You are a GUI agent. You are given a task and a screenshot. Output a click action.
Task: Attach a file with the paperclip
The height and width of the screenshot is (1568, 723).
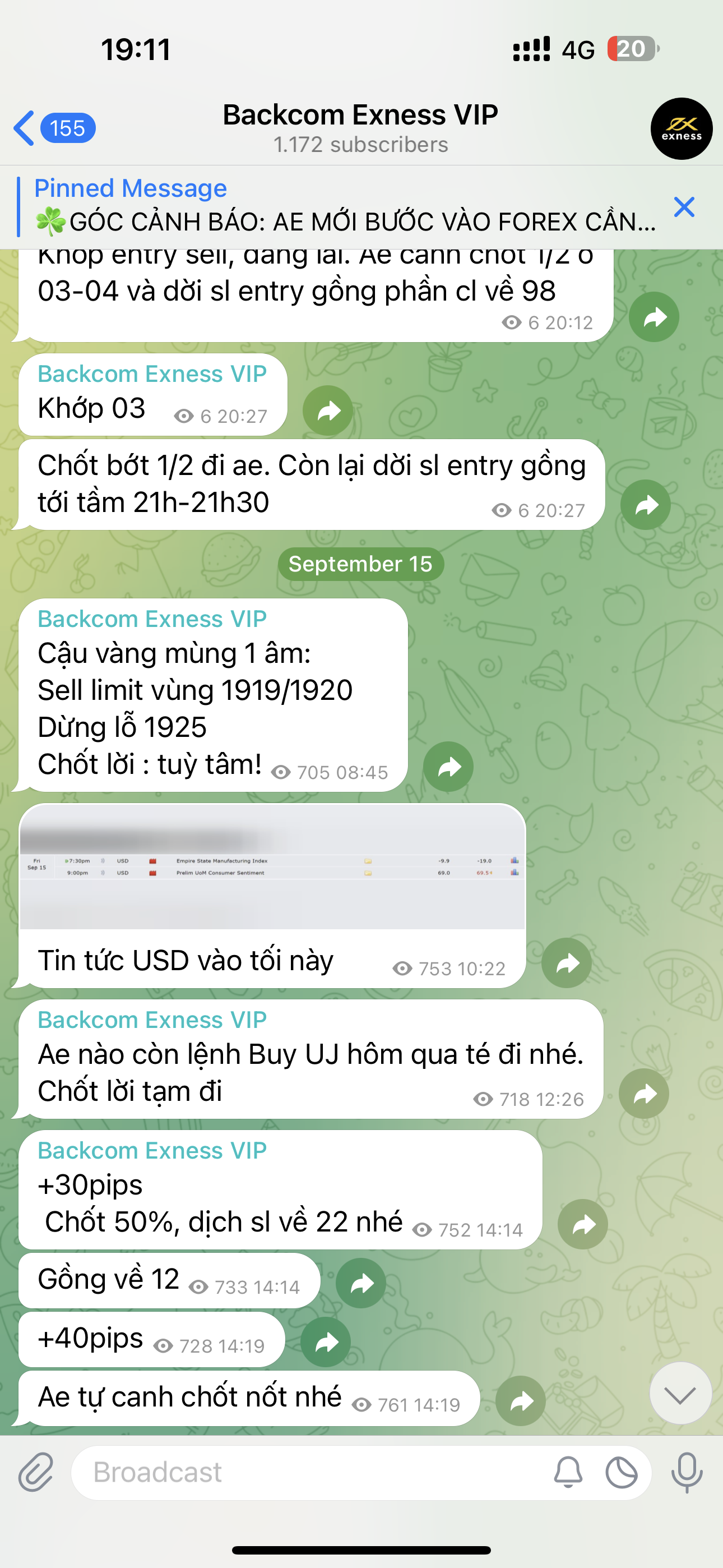pyautogui.click(x=36, y=1473)
